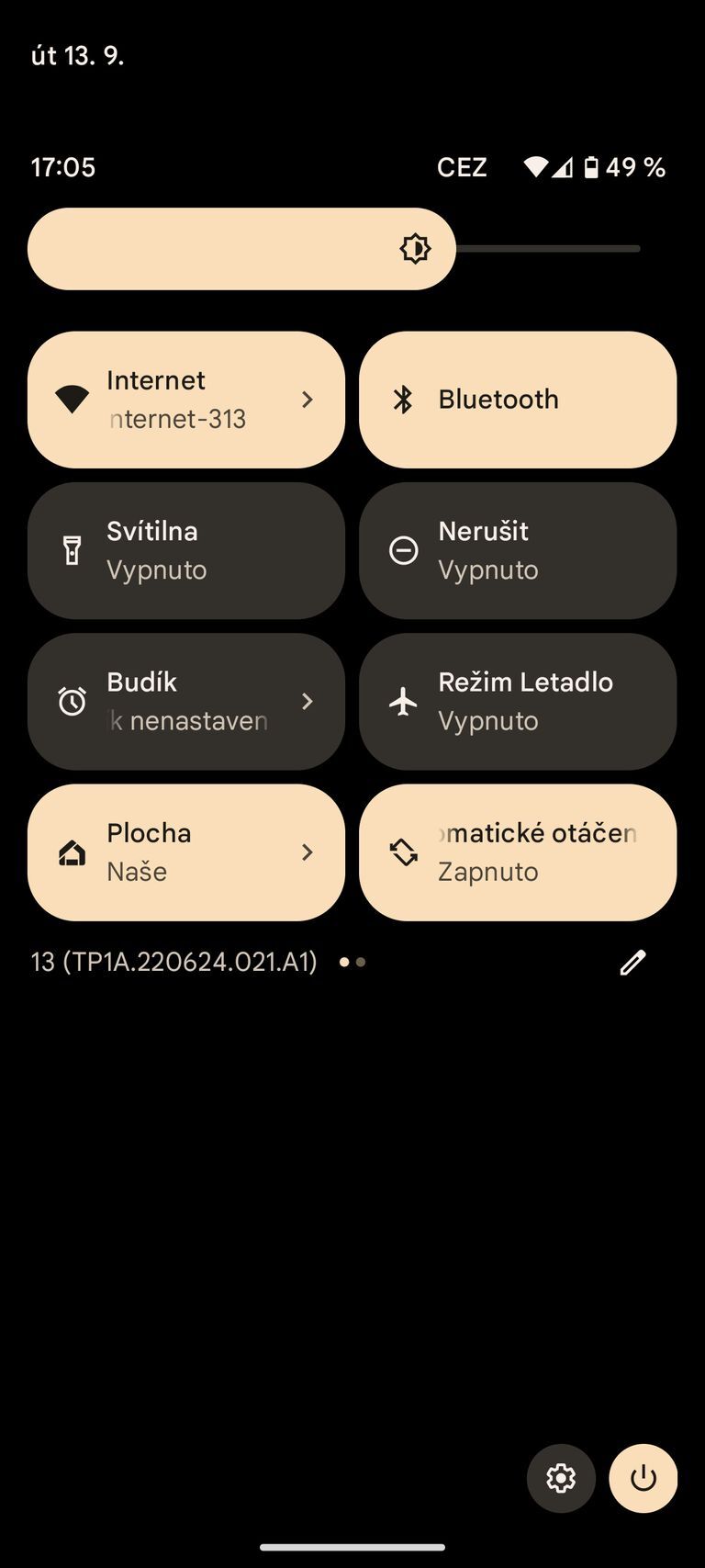Open system settings via the gear icon
Viewport: 705px width, 1568px height.
click(x=561, y=1479)
